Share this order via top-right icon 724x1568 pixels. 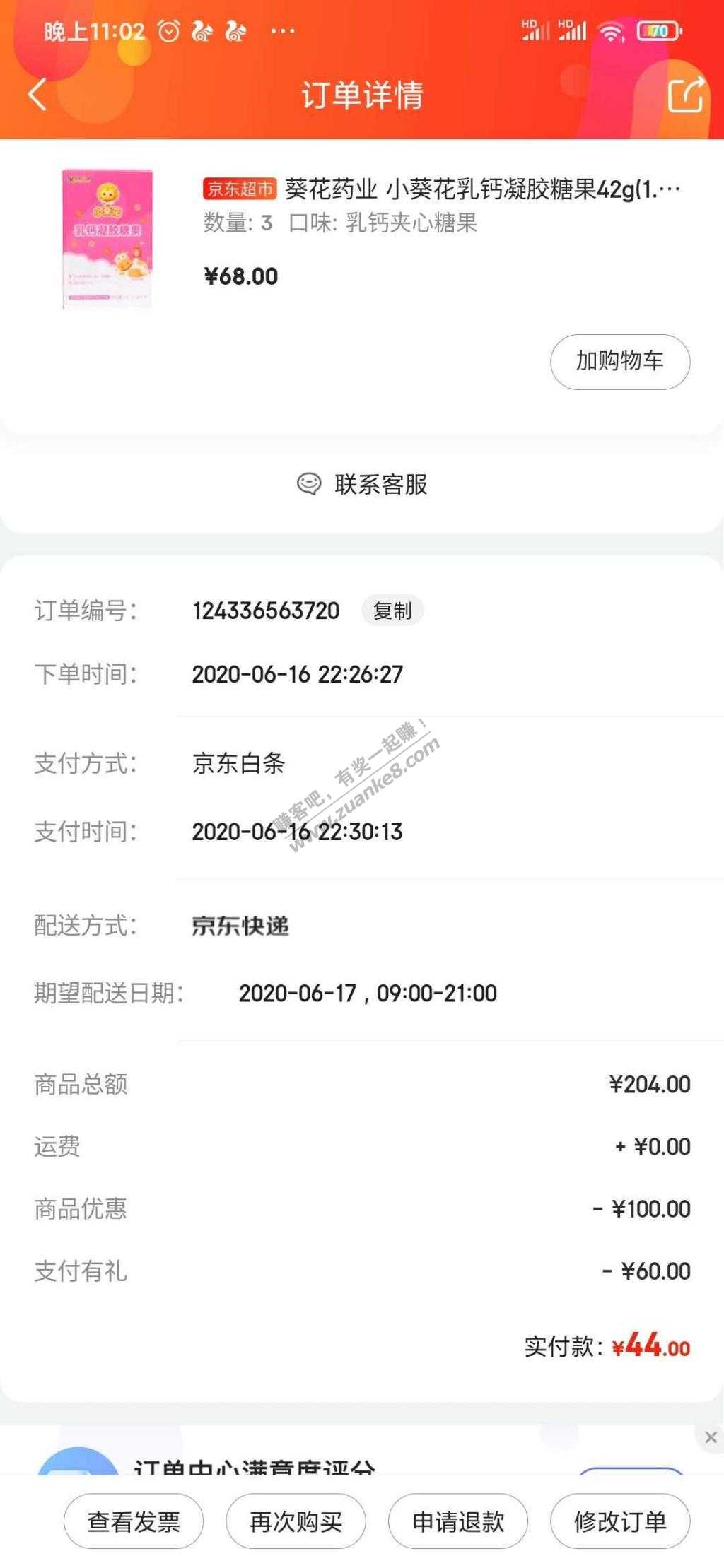[x=685, y=95]
